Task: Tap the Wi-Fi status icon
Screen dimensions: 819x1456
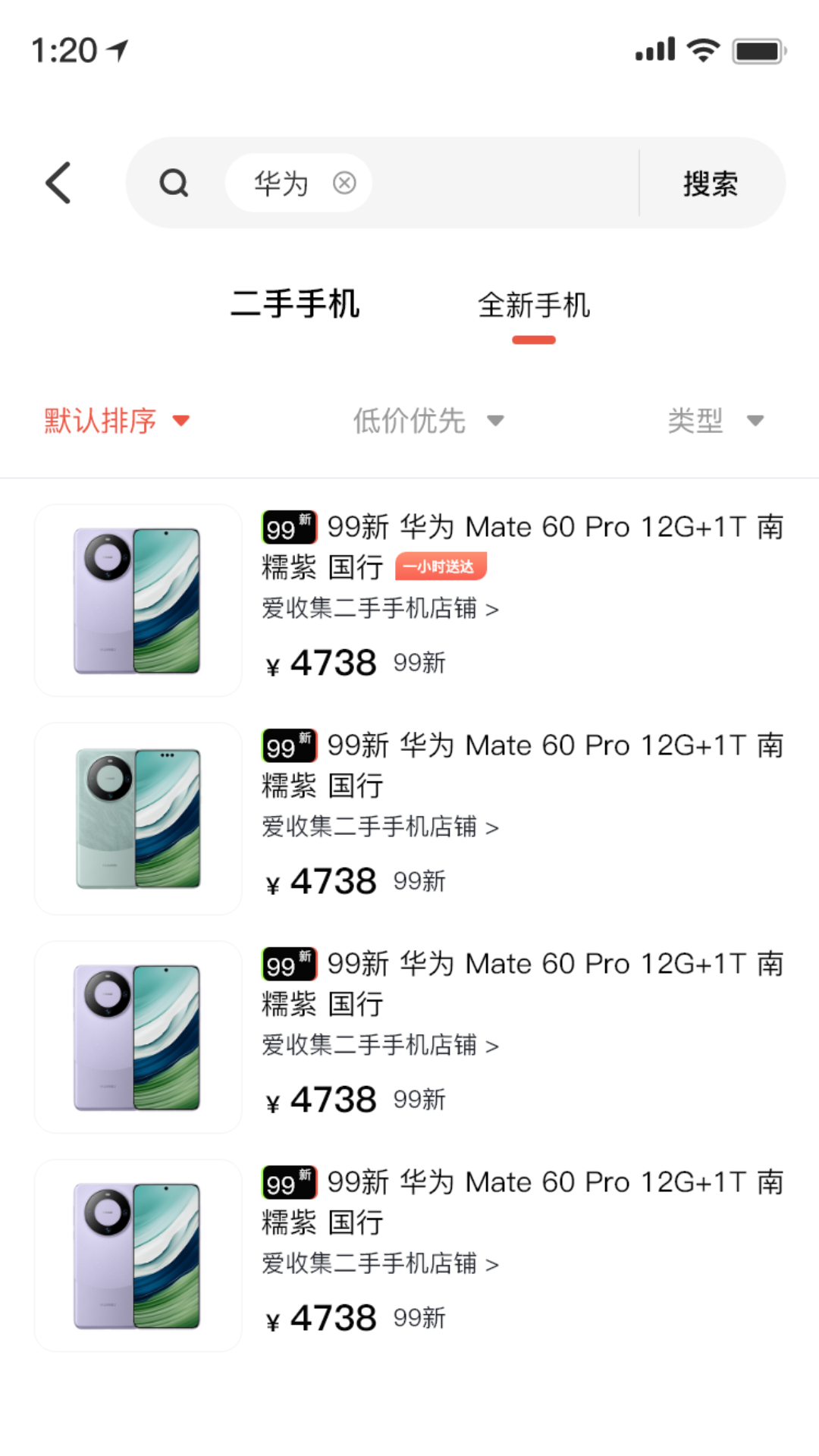Action: pos(703,48)
